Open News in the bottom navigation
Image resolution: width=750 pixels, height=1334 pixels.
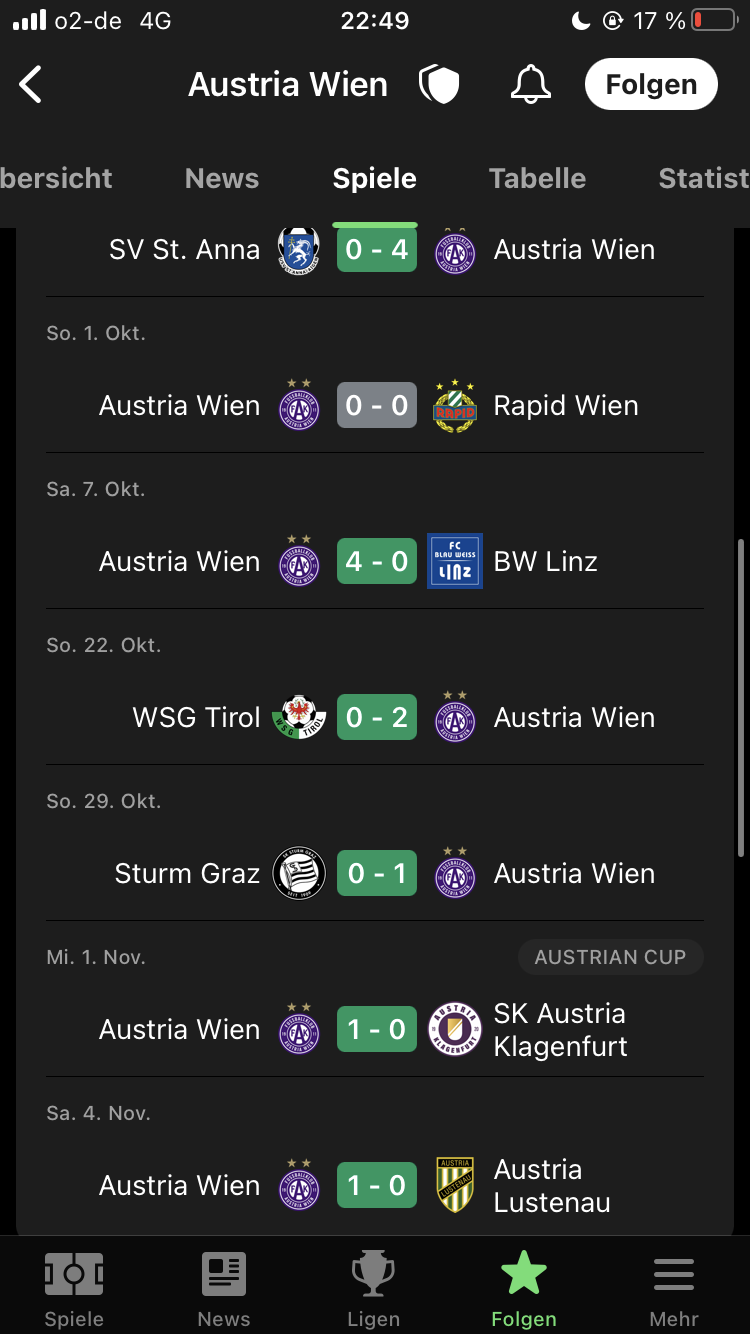224,1289
